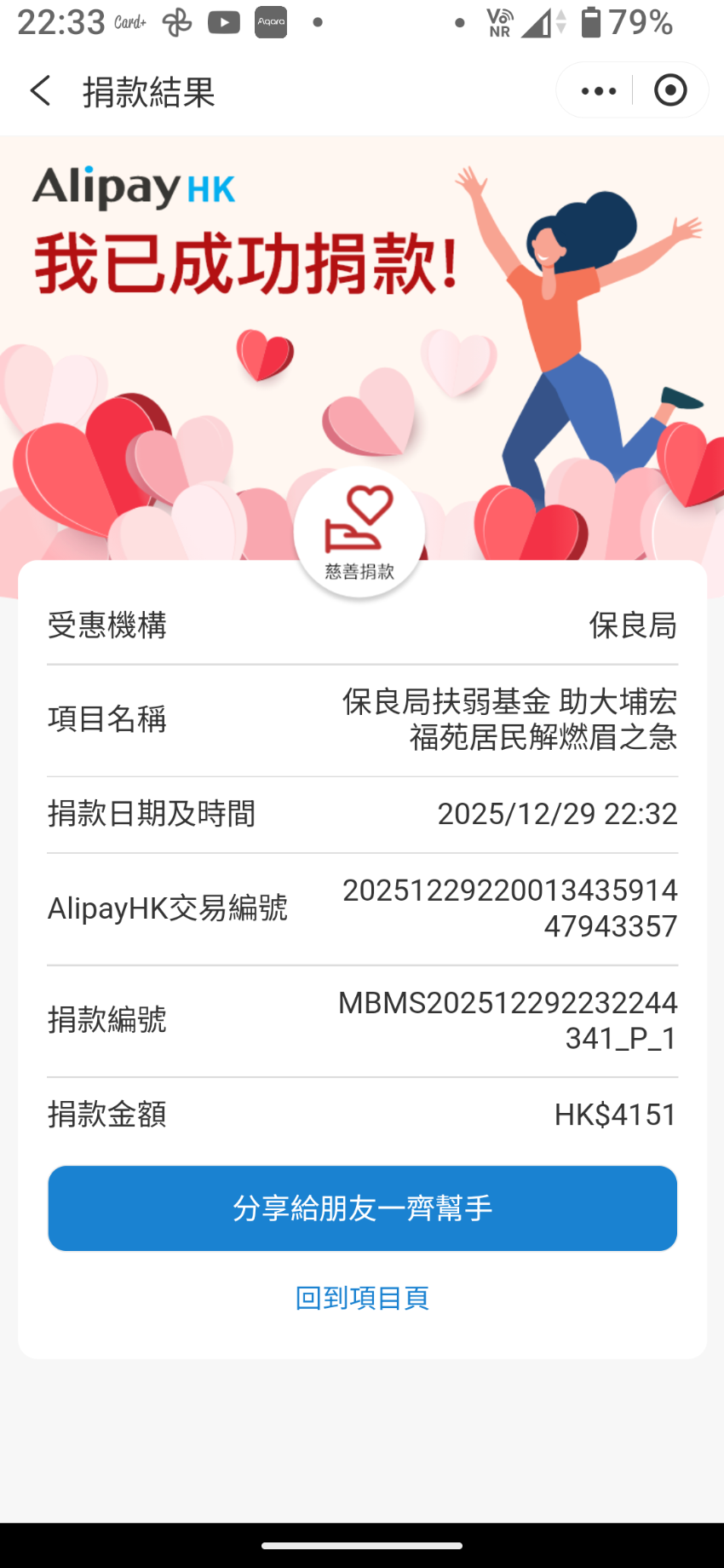724x1568 pixels.
Task: Tap the 分享給朋友一齊幫手 button
Action: point(362,1208)
